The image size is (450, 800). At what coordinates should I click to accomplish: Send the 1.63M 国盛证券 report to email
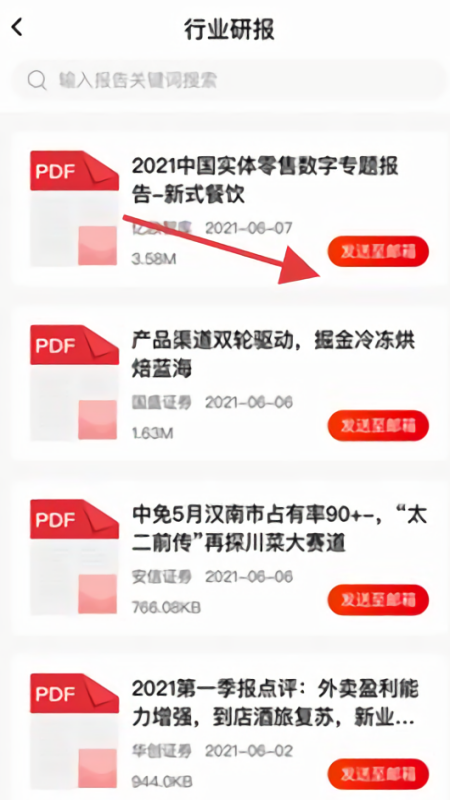click(378, 426)
